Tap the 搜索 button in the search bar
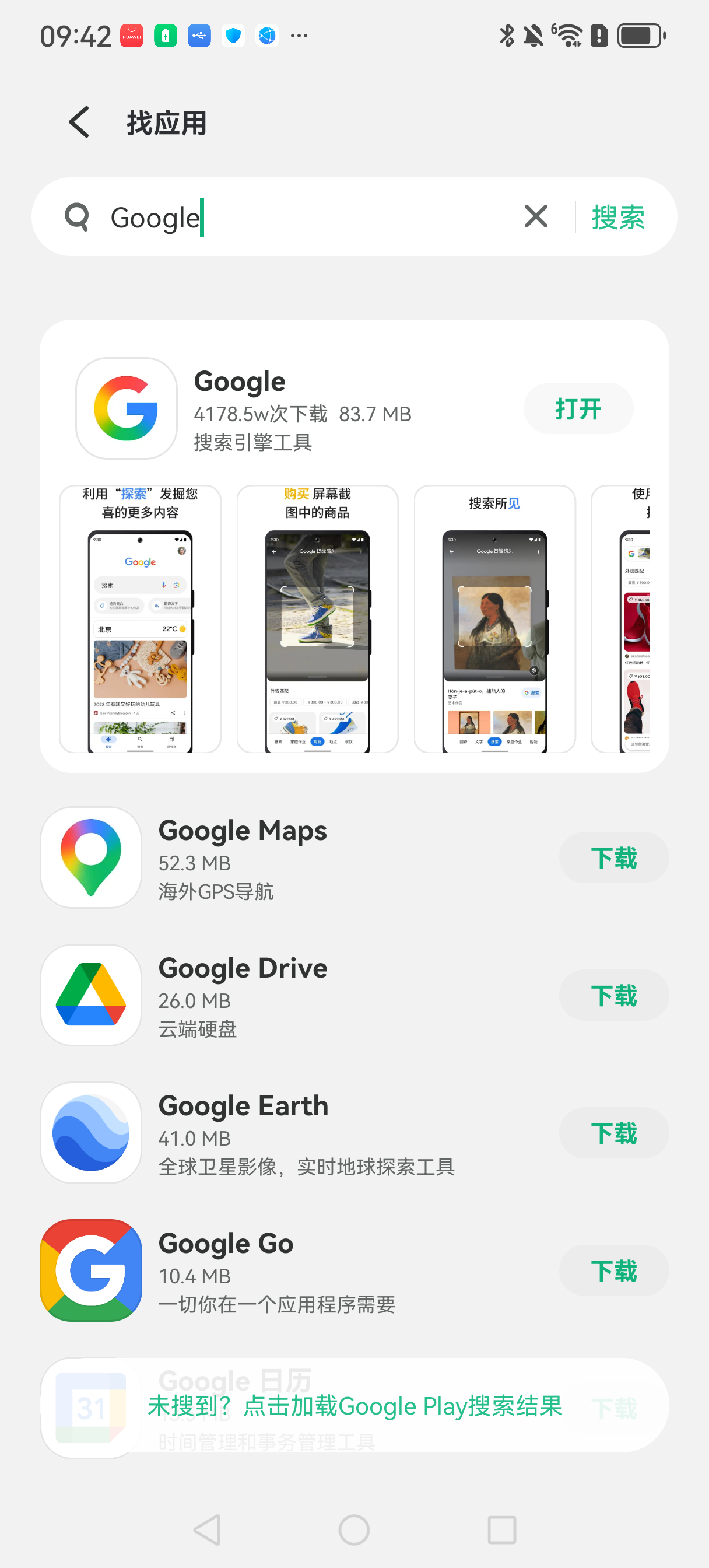This screenshot has height=1568, width=709. [x=618, y=218]
